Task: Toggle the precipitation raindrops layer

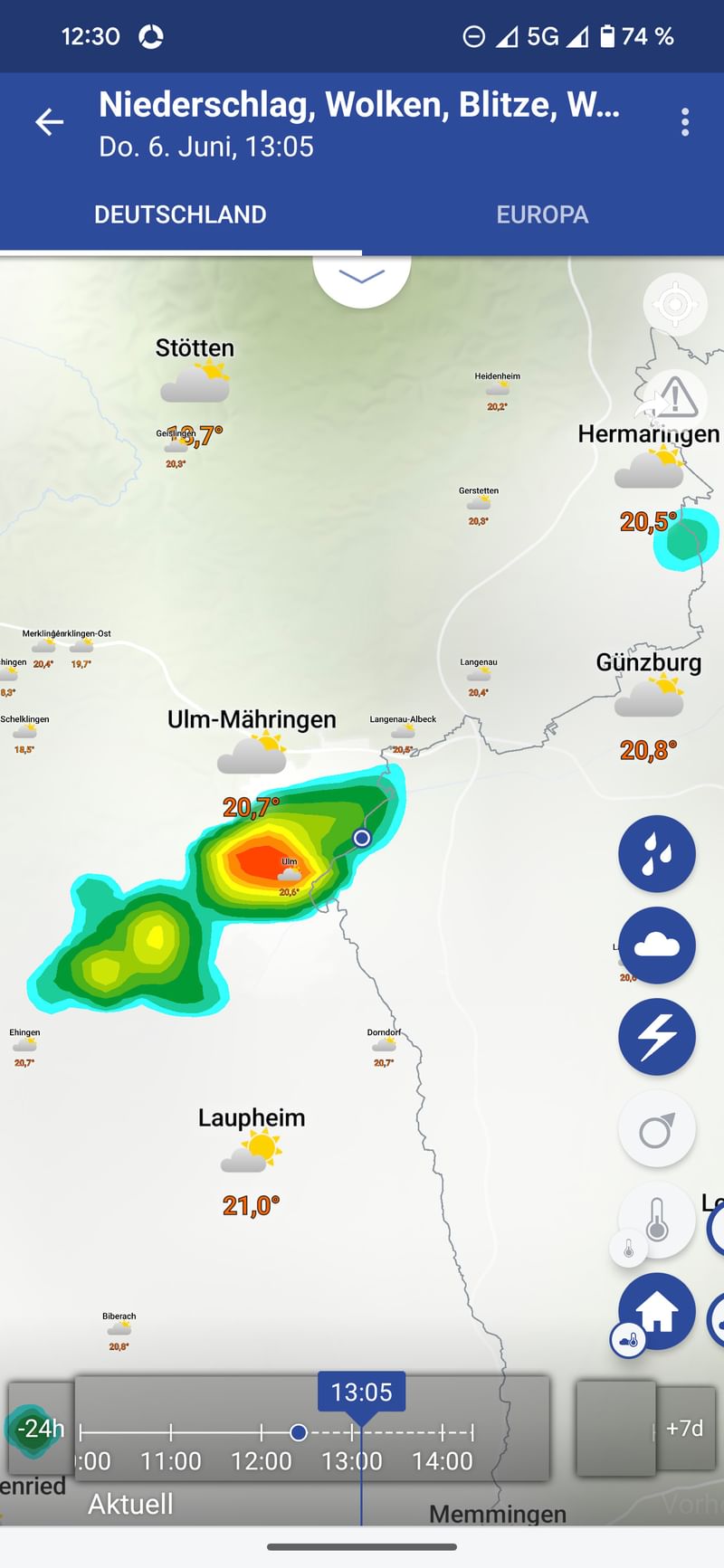Action: point(657,854)
